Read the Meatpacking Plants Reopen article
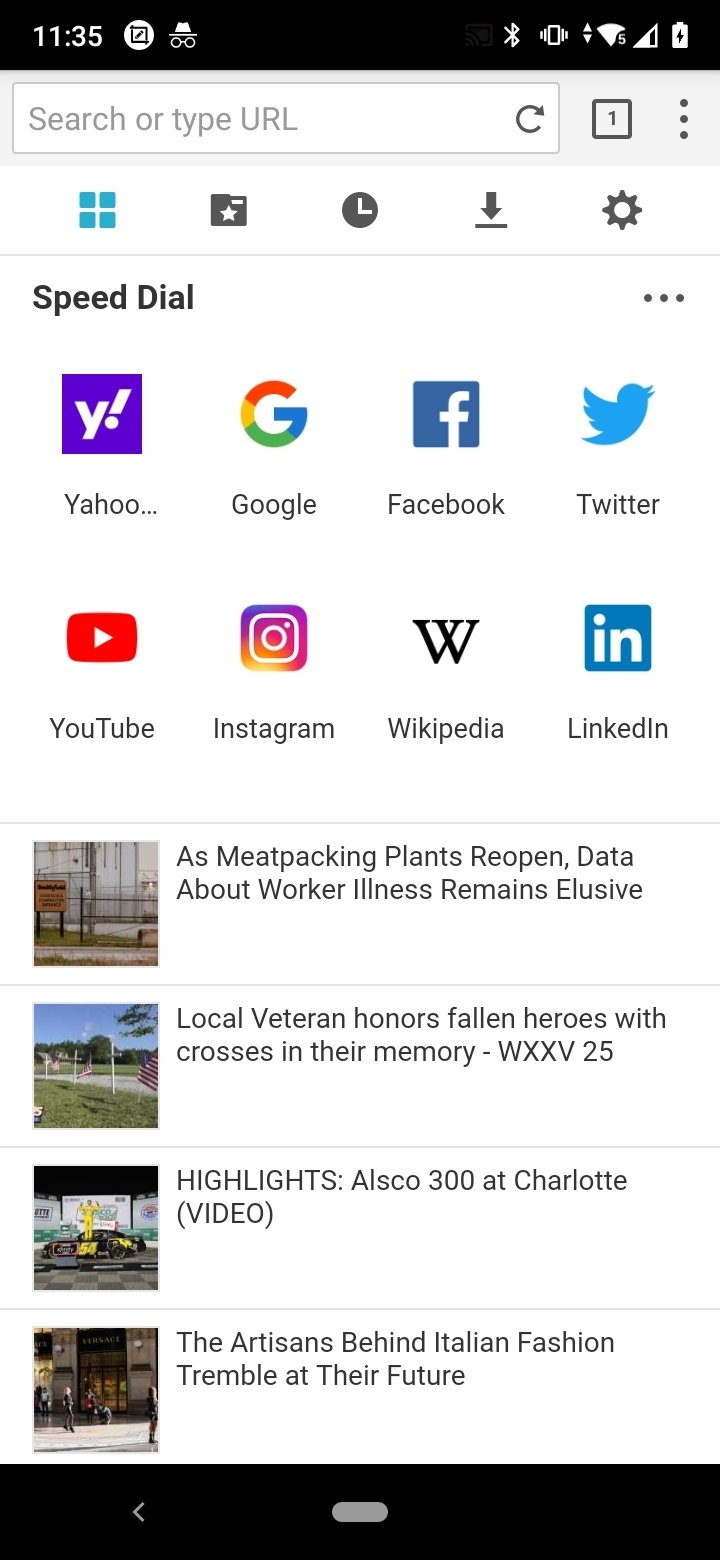Viewport: 720px width, 1560px height. 409,873
